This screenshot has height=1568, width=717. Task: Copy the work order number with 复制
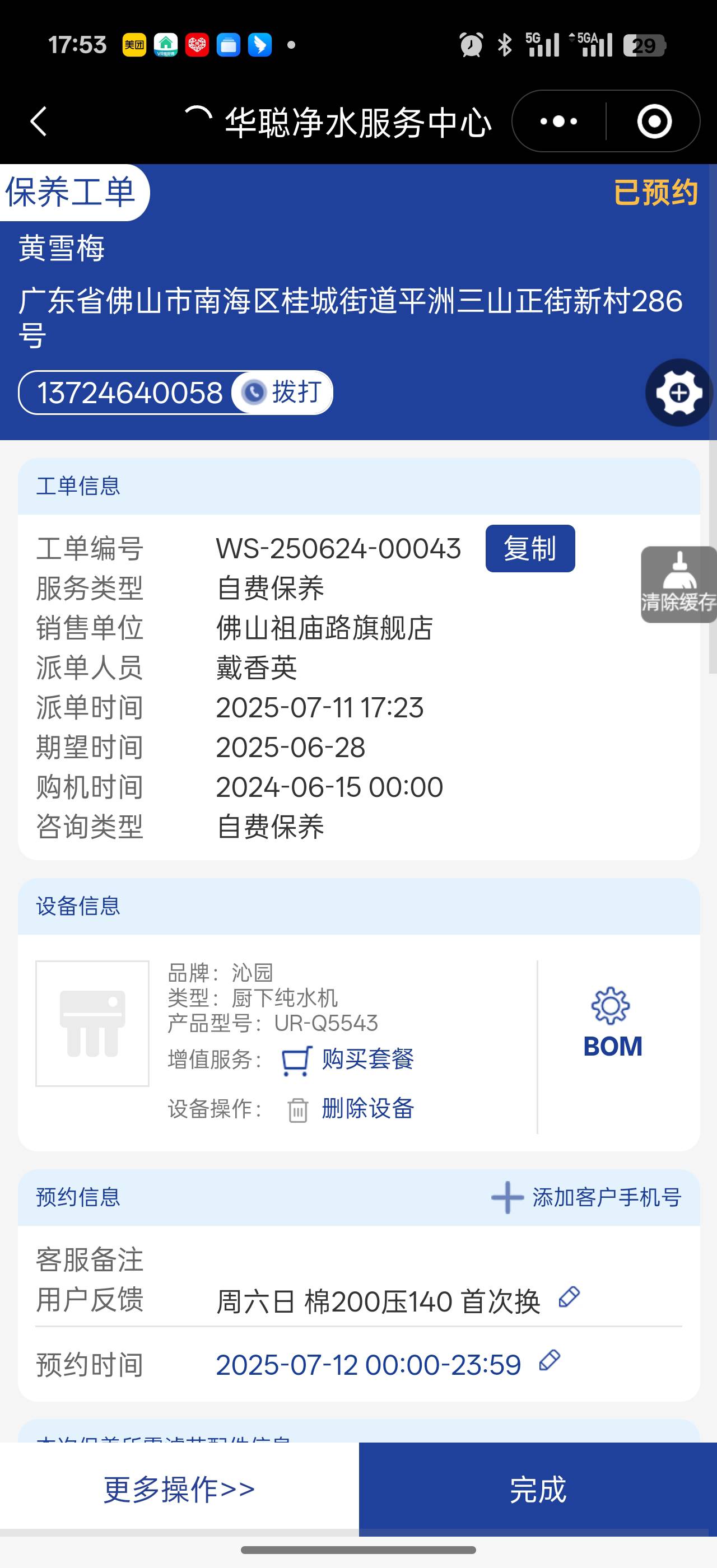(x=529, y=548)
